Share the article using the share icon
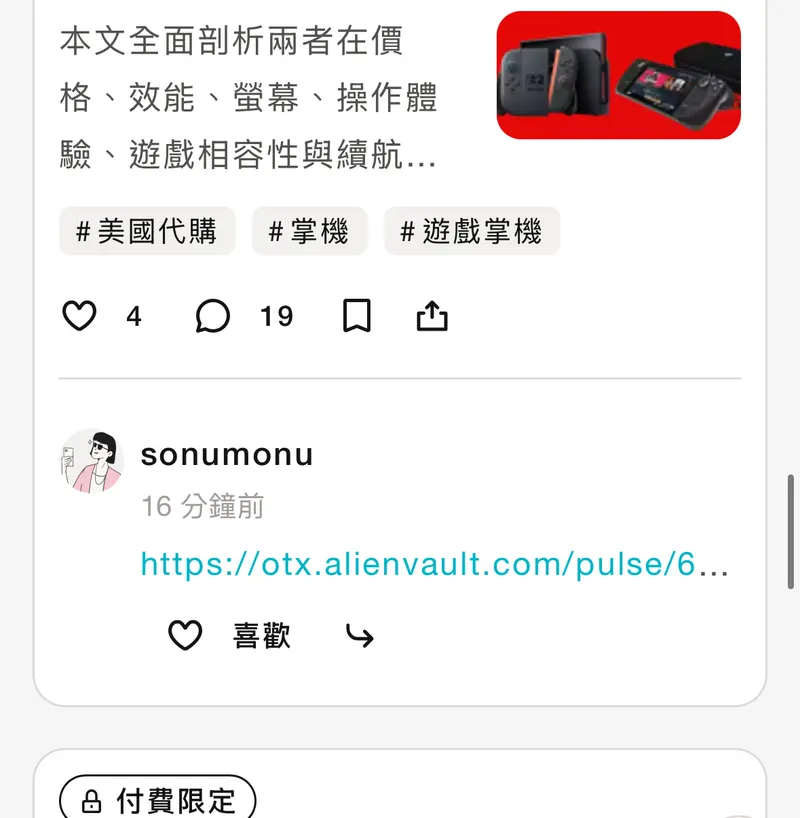This screenshot has height=818, width=800. click(x=431, y=314)
